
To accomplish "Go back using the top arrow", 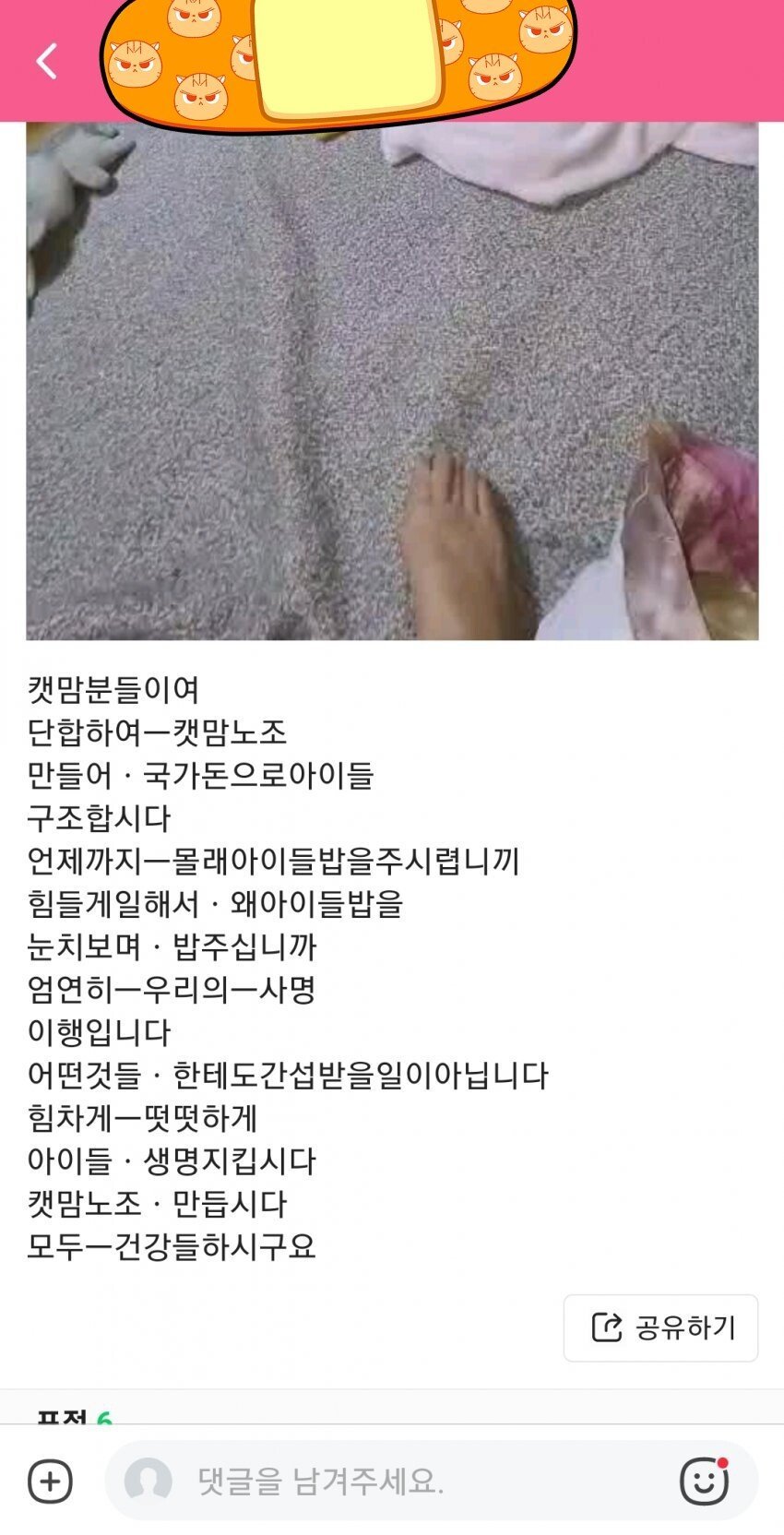I will point(47,62).
